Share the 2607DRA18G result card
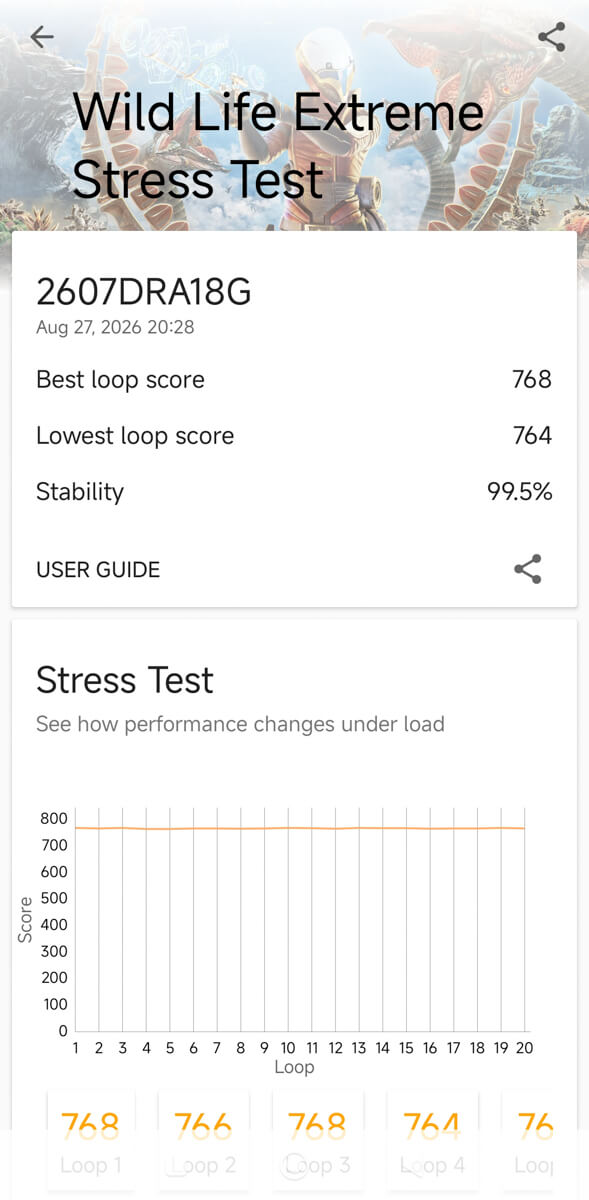 point(527,569)
